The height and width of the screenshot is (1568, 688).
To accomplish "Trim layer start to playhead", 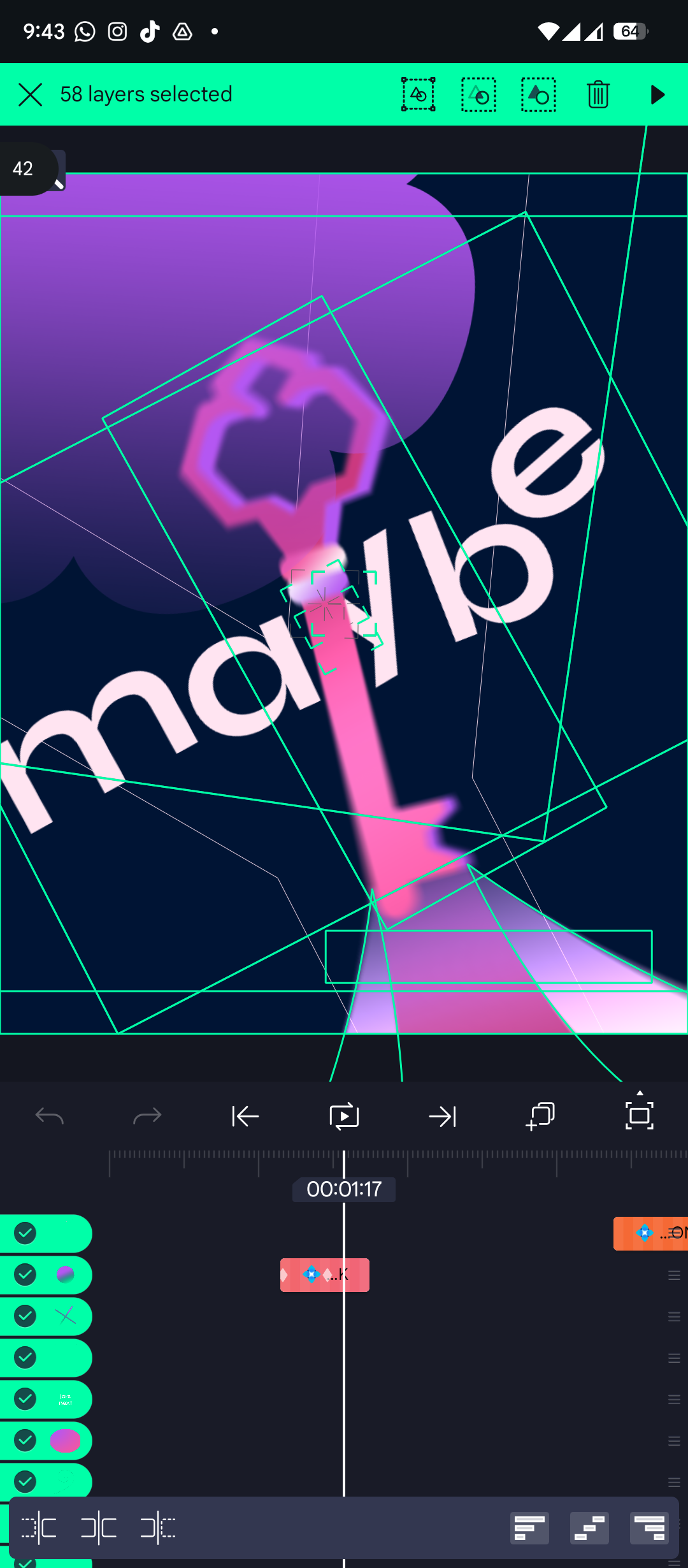I will pos(39,1528).
